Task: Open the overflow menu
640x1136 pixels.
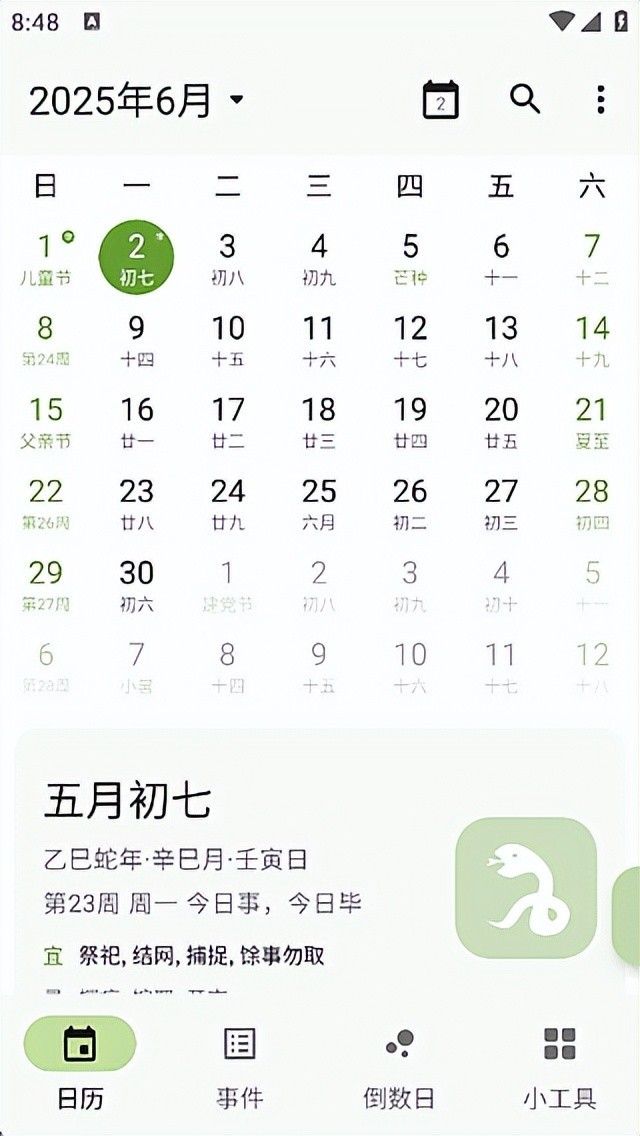Action: [x=600, y=99]
